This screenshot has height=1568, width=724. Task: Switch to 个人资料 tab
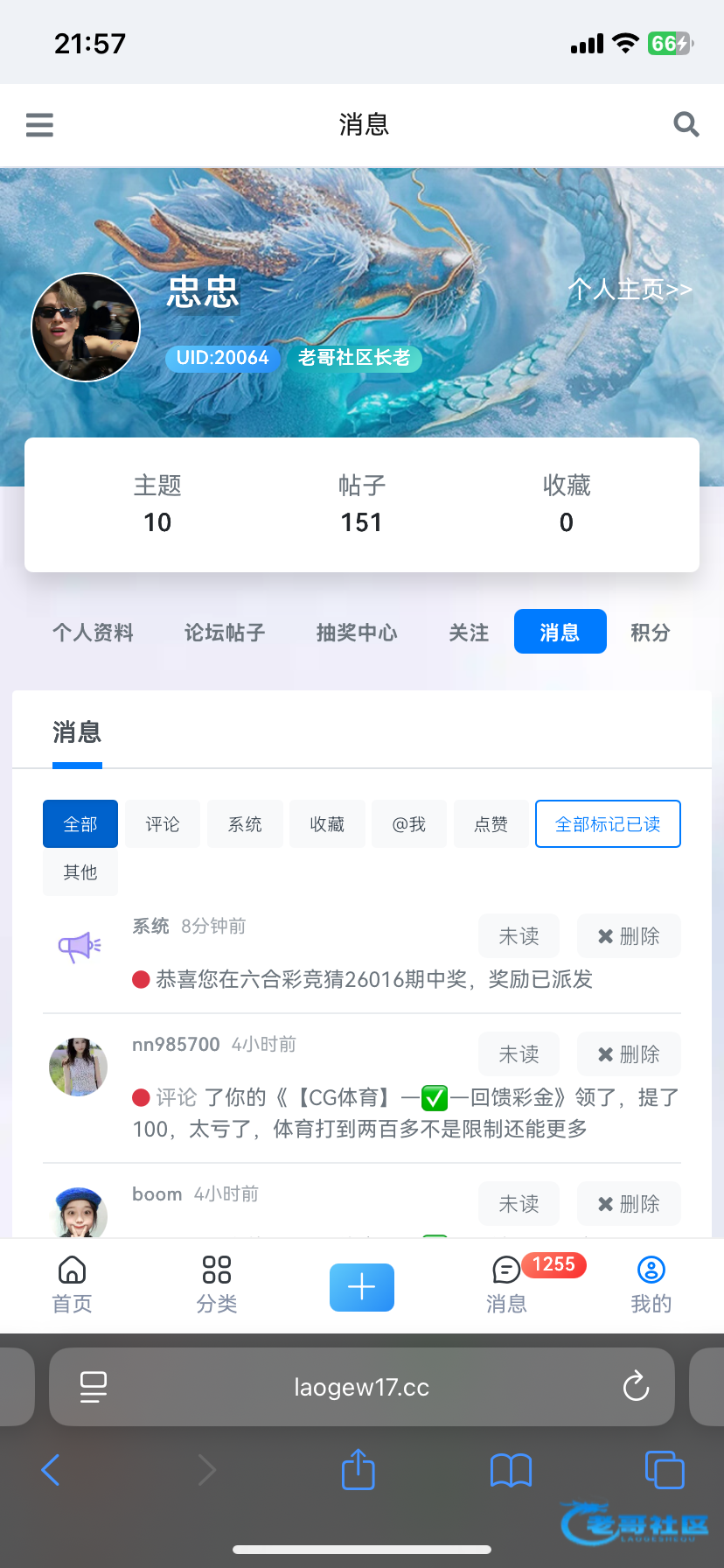pos(93,633)
